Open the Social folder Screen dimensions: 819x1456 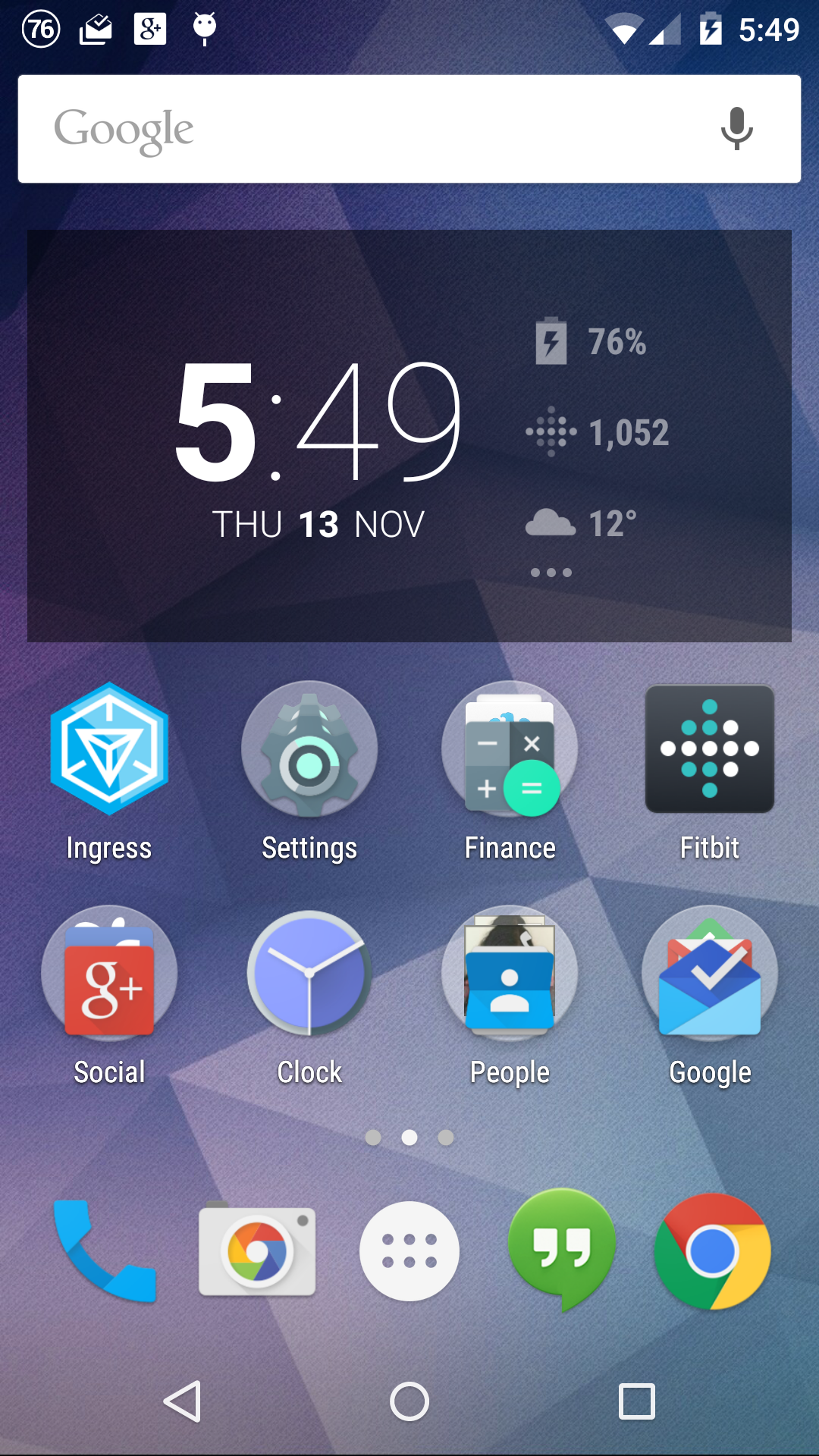pyautogui.click(x=109, y=996)
